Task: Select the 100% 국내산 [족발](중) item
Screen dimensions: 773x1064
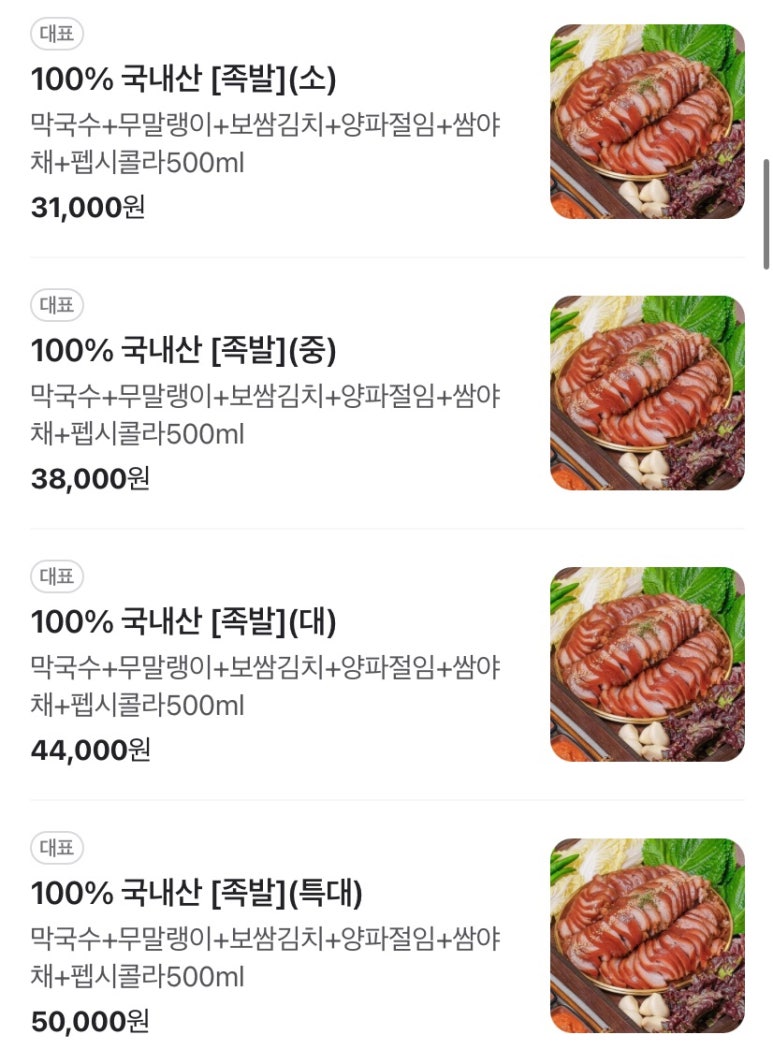Action: (184, 350)
